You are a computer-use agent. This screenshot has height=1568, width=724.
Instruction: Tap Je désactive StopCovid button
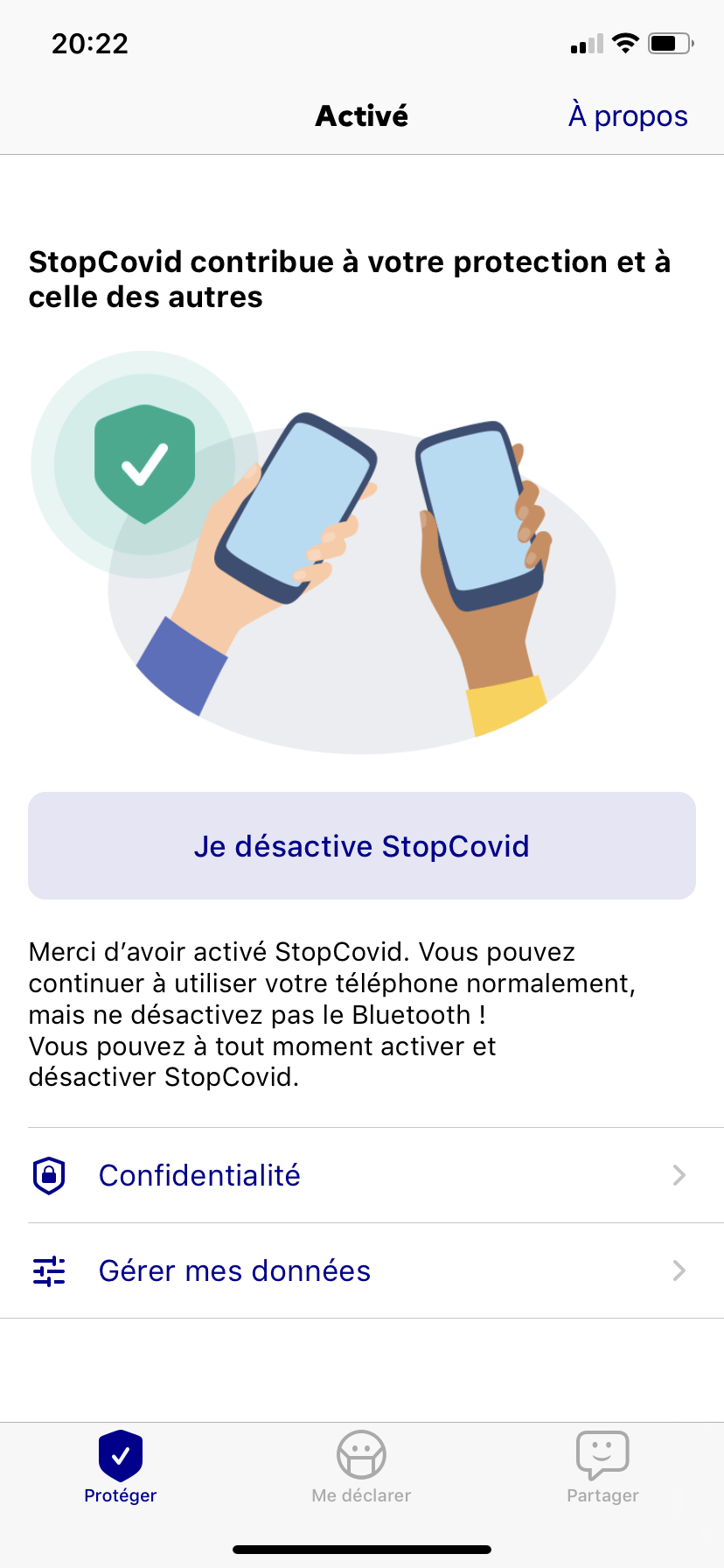click(362, 846)
